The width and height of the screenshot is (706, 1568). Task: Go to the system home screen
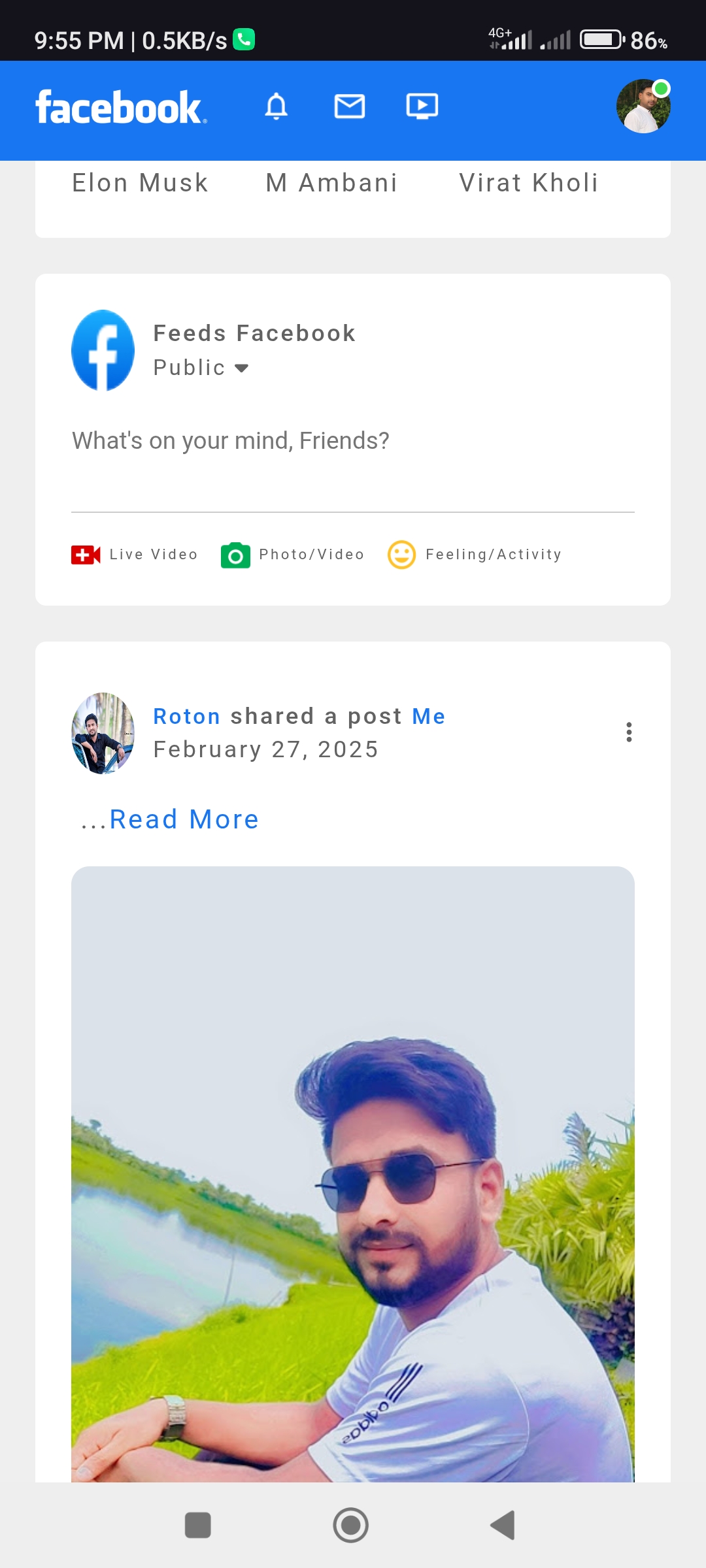[x=351, y=1526]
